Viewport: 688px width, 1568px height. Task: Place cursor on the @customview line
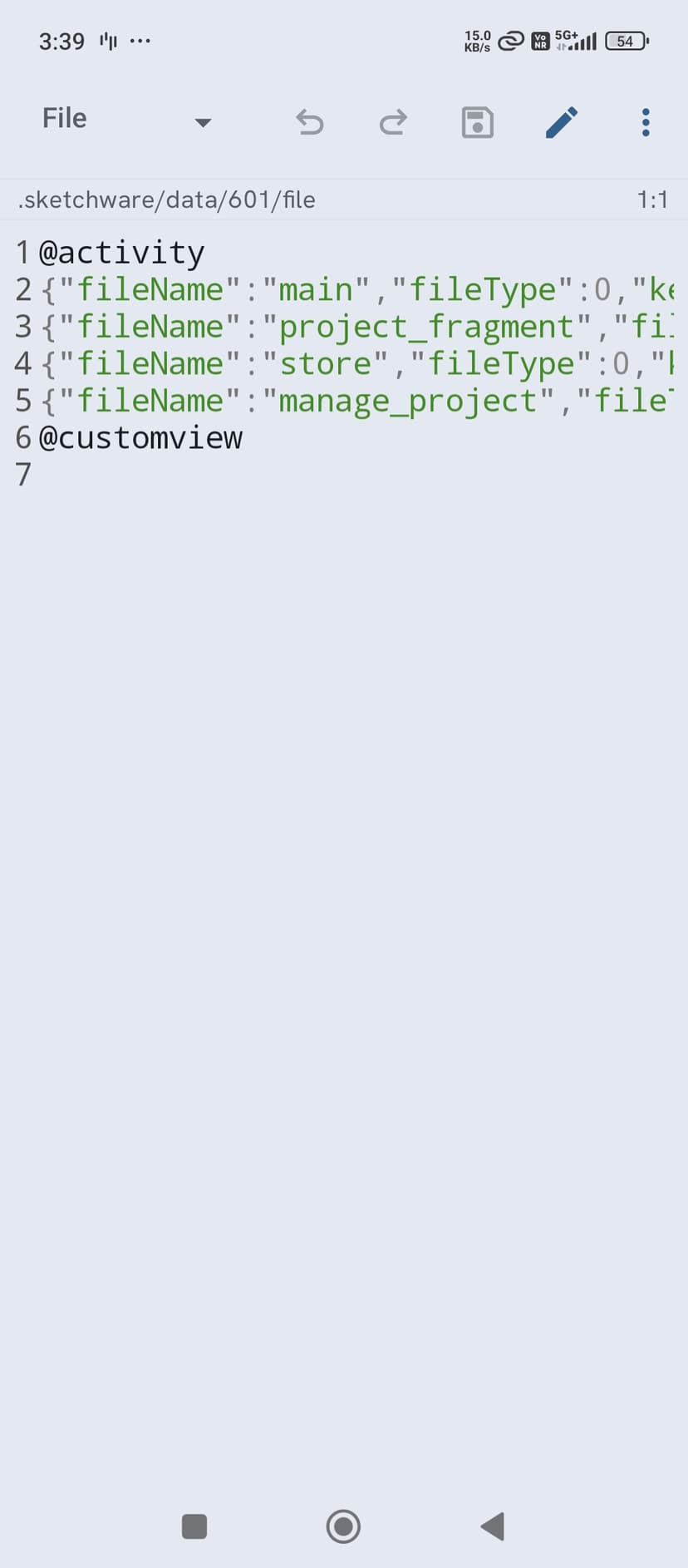(x=141, y=438)
